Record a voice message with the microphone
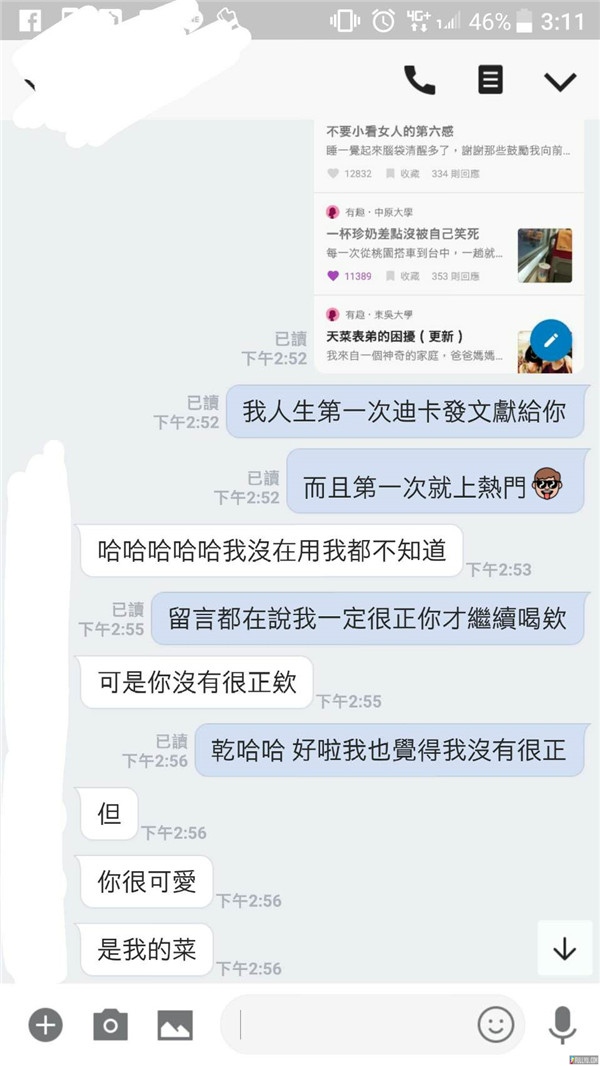The image size is (600, 1066). tap(562, 1025)
